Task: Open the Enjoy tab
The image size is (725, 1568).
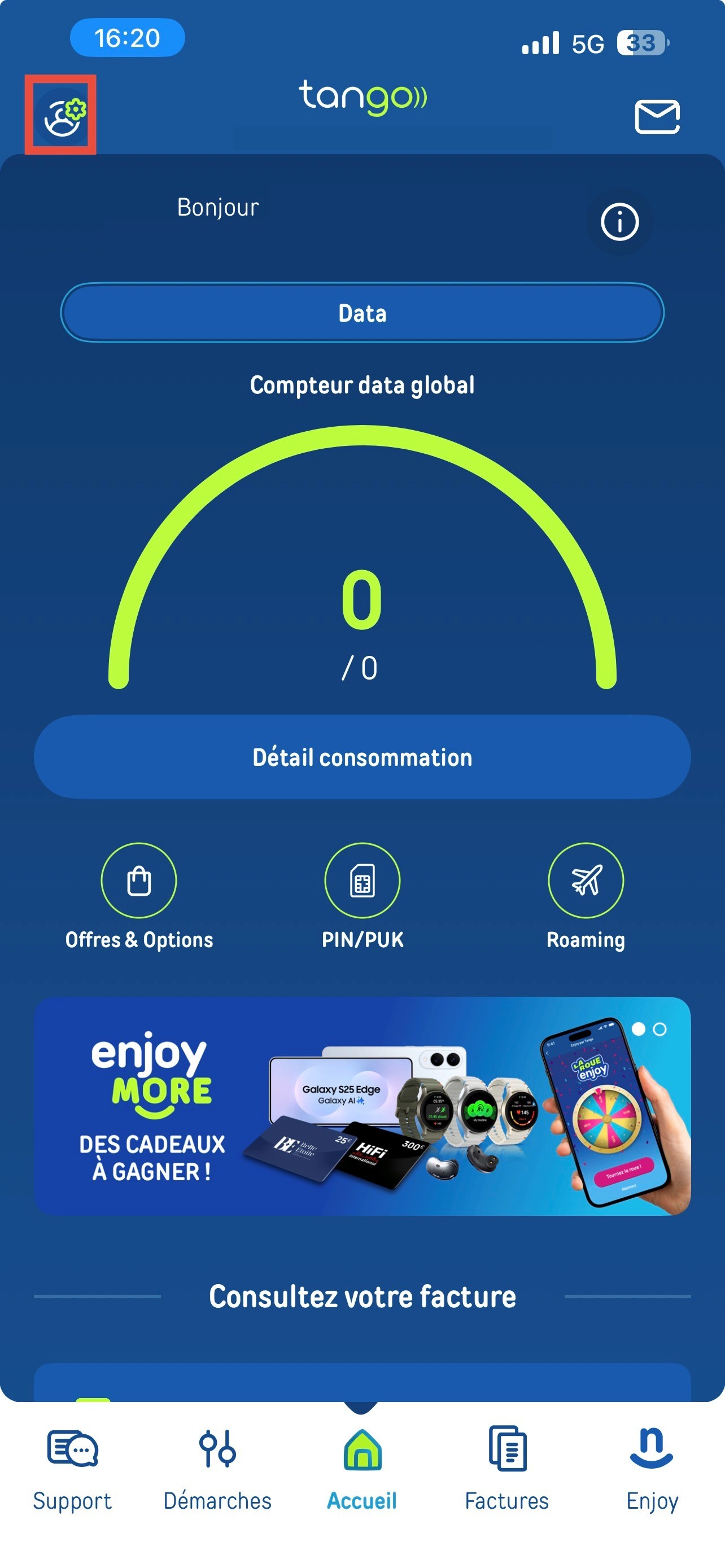Action: (x=652, y=1470)
